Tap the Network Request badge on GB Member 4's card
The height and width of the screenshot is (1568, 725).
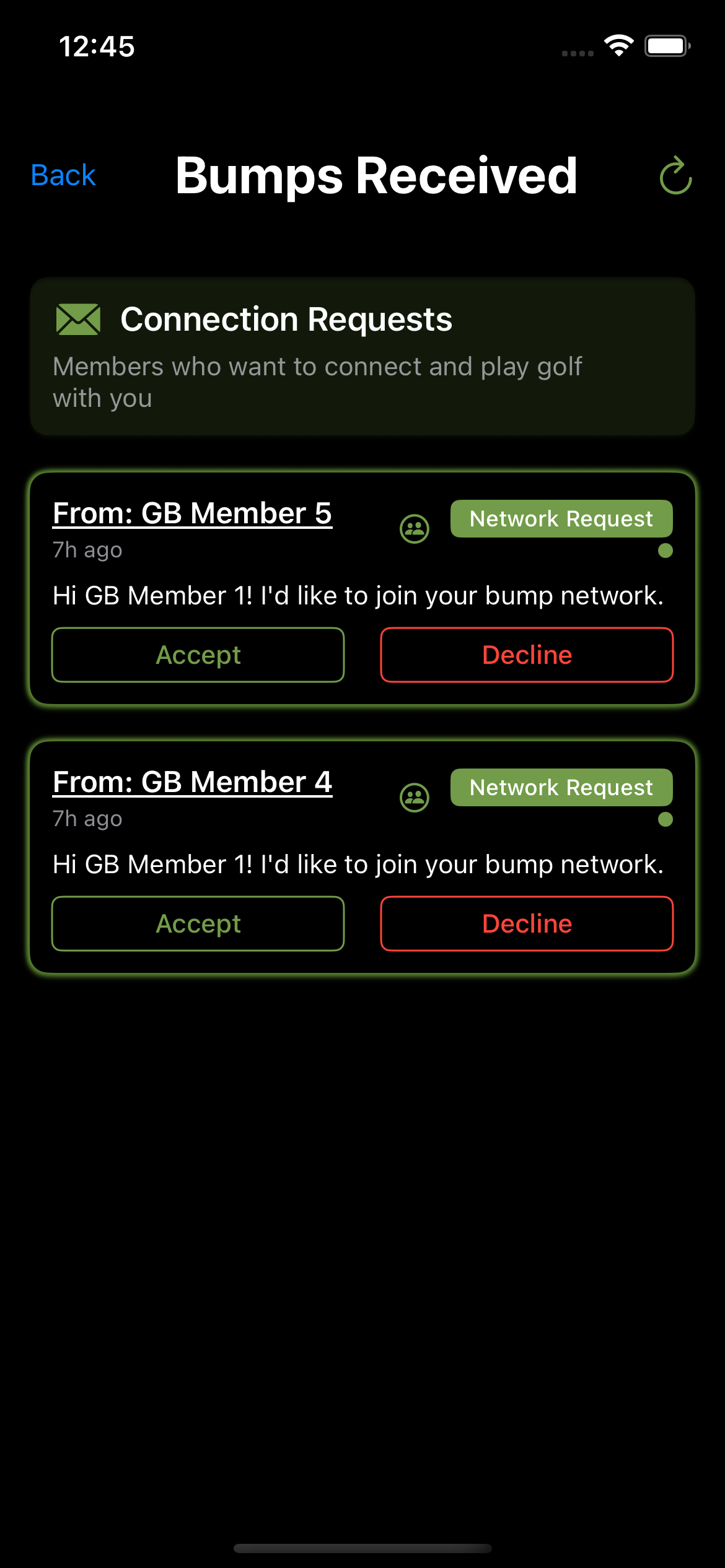[x=560, y=787]
